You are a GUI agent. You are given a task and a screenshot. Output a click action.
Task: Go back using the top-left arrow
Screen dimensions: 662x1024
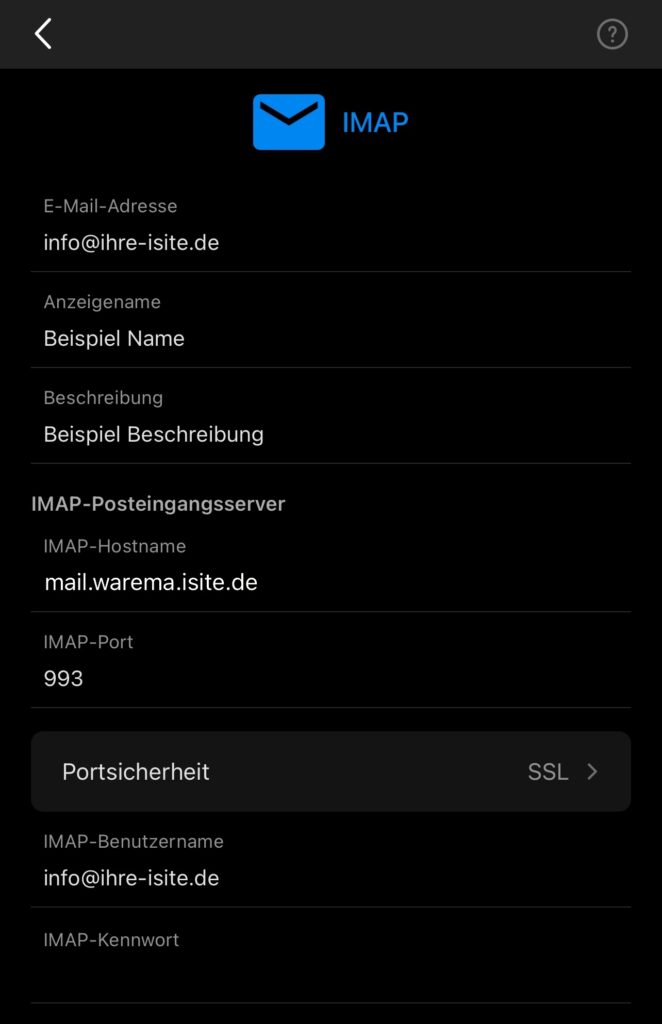pos(43,34)
